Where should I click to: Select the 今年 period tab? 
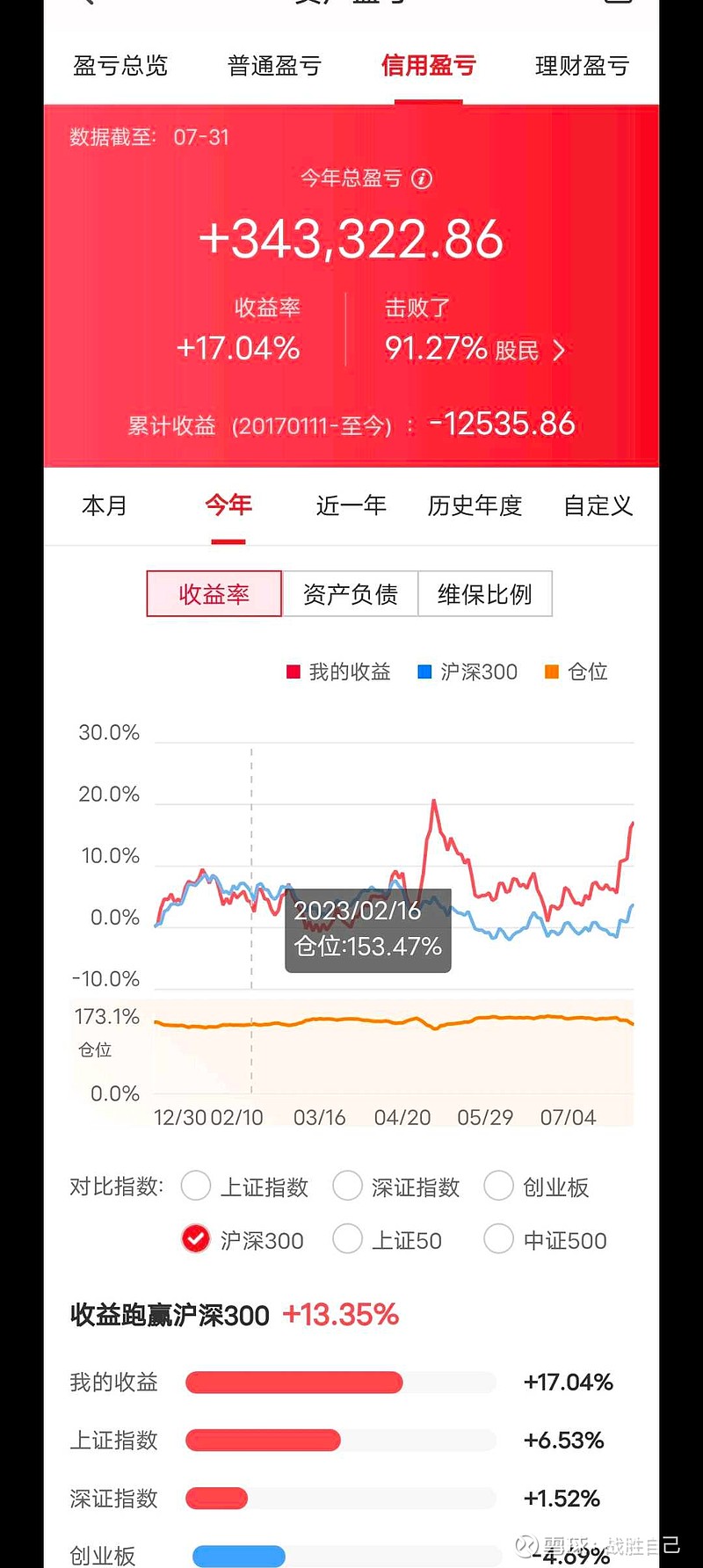click(x=228, y=505)
